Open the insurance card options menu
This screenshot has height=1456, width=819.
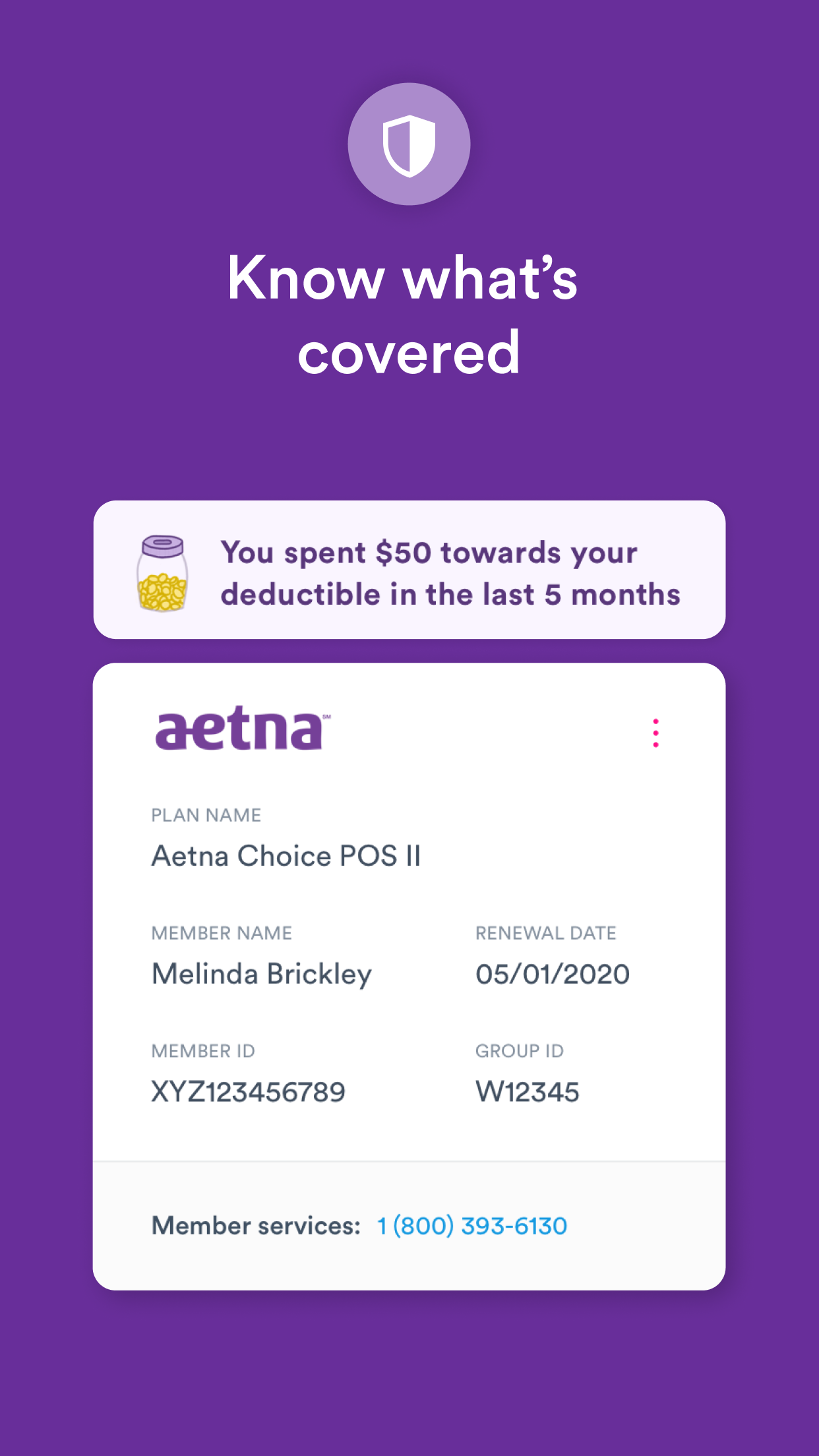click(x=655, y=732)
